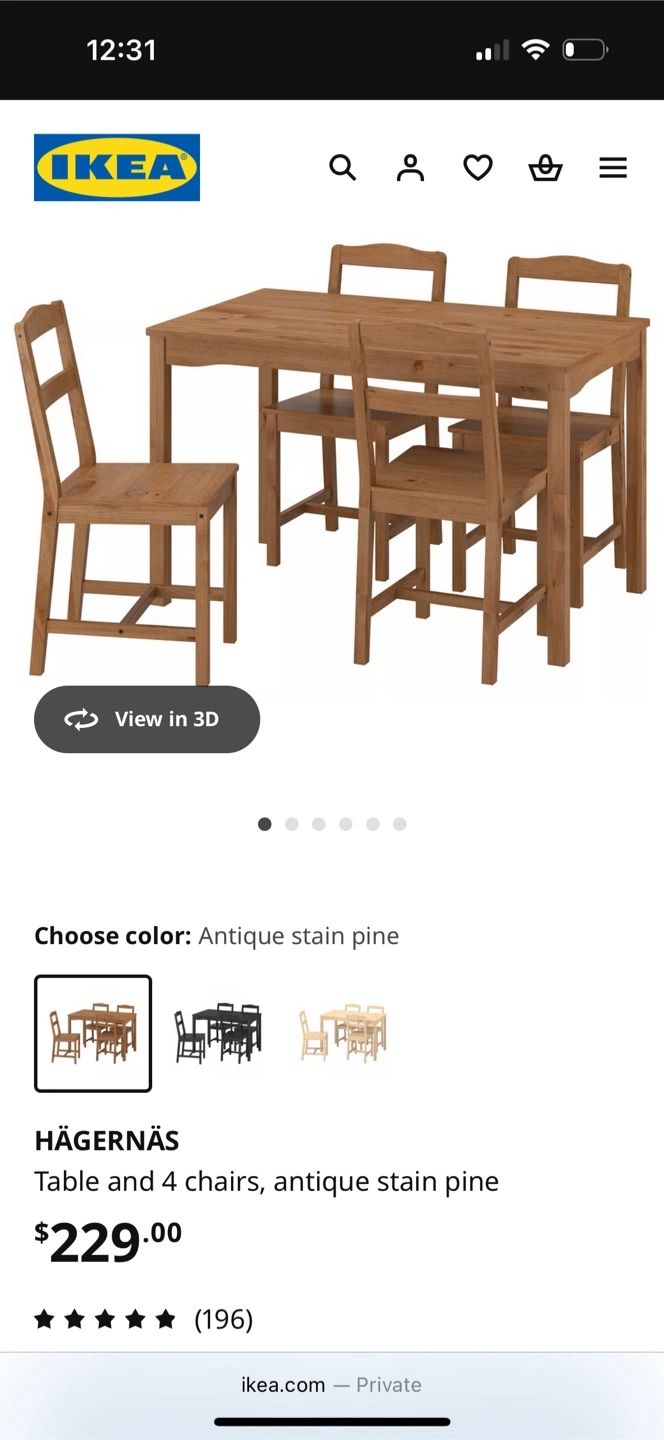The width and height of the screenshot is (664, 1440).
Task: Open the main product photo
Action: tap(332, 460)
